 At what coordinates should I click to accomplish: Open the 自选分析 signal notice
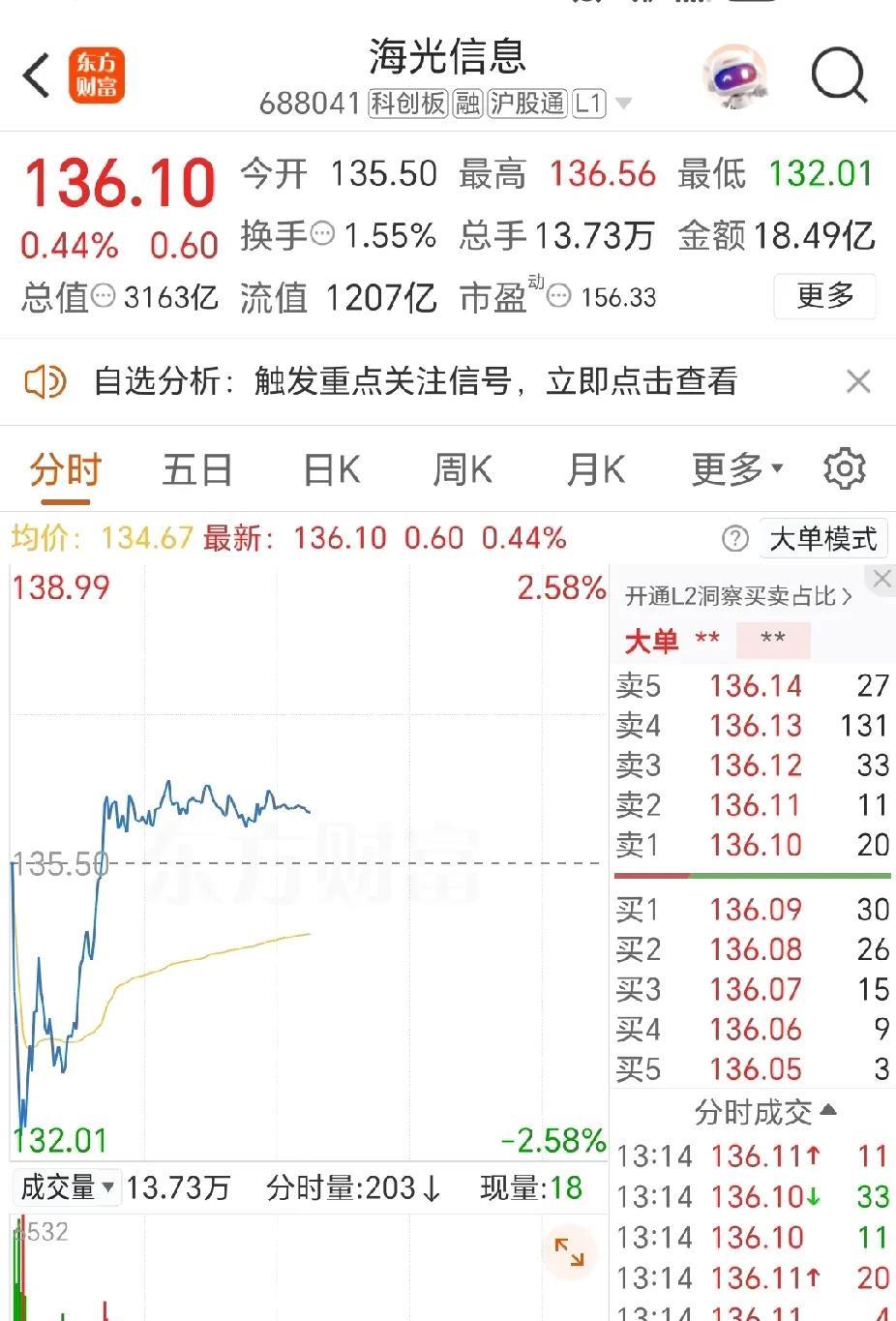click(x=416, y=381)
